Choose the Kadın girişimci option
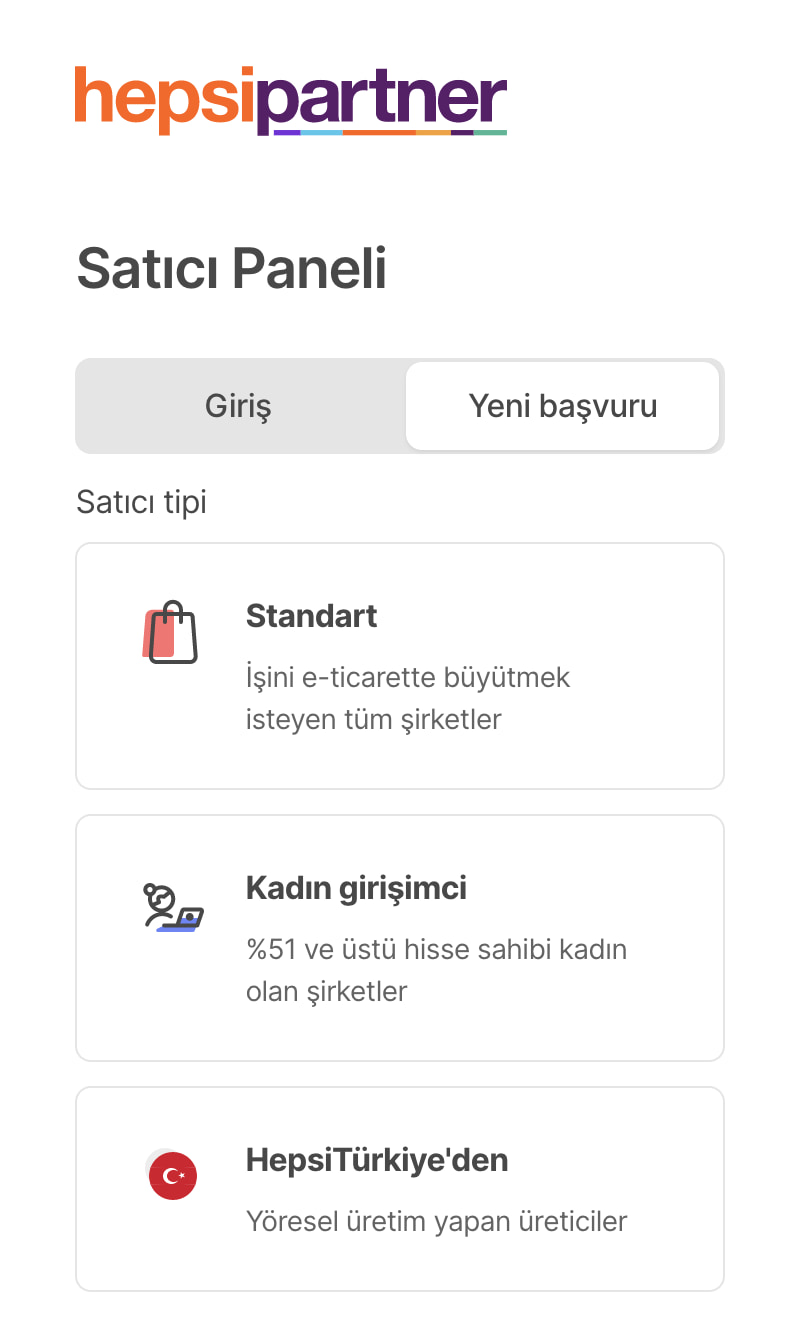The width and height of the screenshot is (808, 1324). coord(400,938)
